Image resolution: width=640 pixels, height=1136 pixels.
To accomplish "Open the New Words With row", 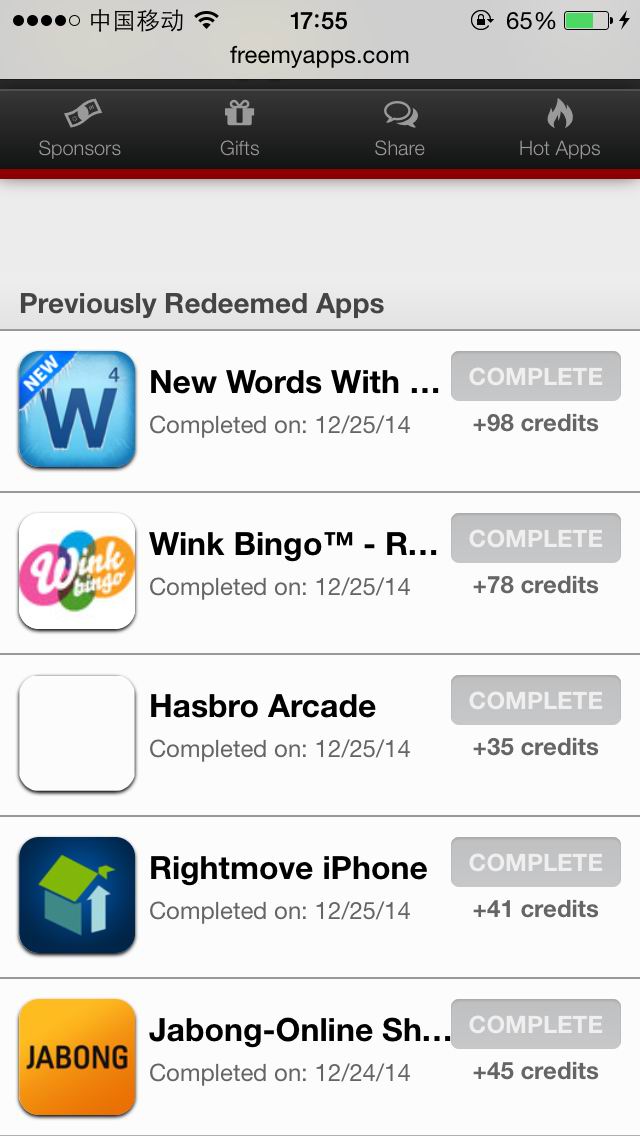I will pos(320,411).
